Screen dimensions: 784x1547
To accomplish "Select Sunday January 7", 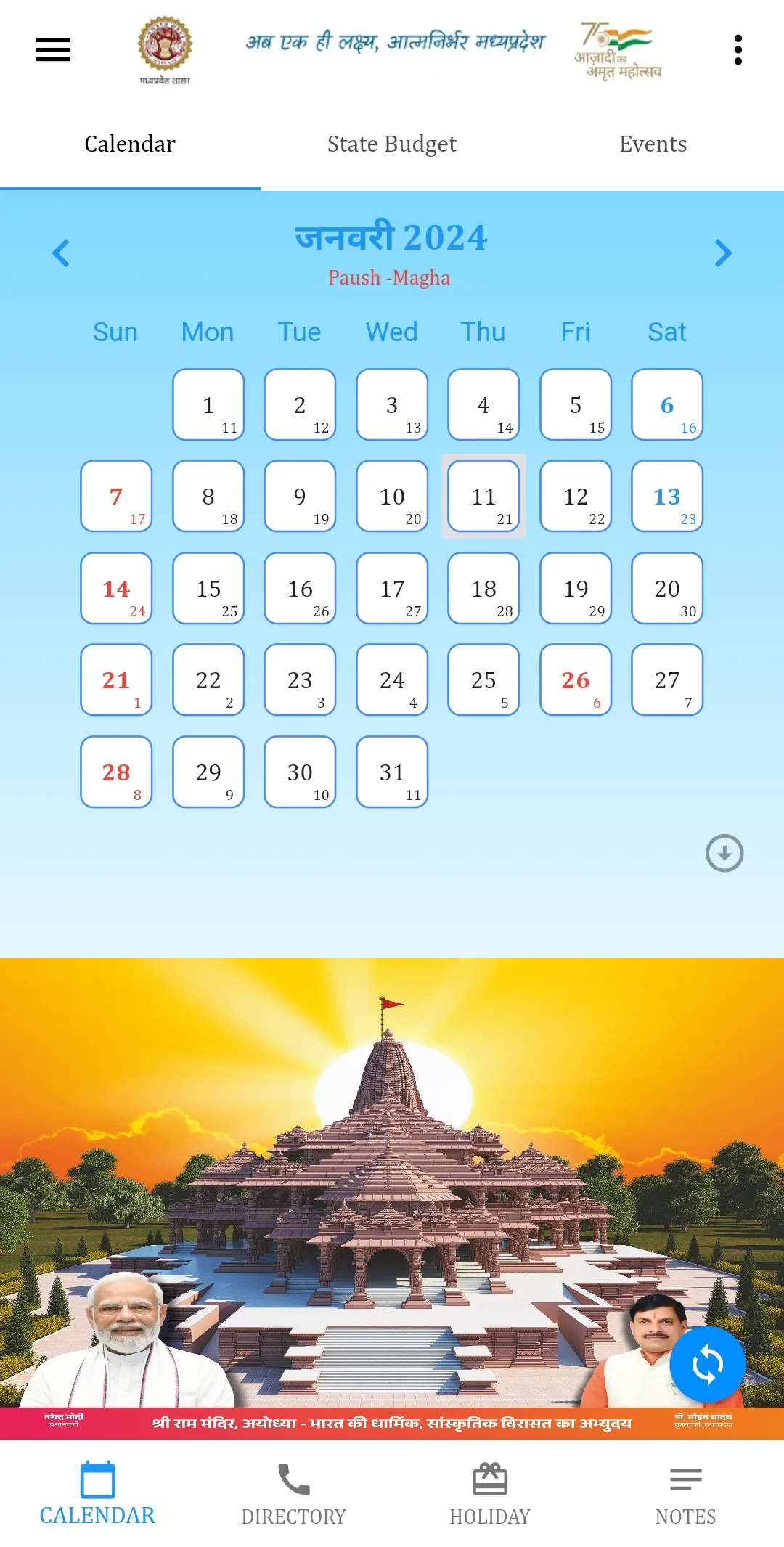I will 116,497.
